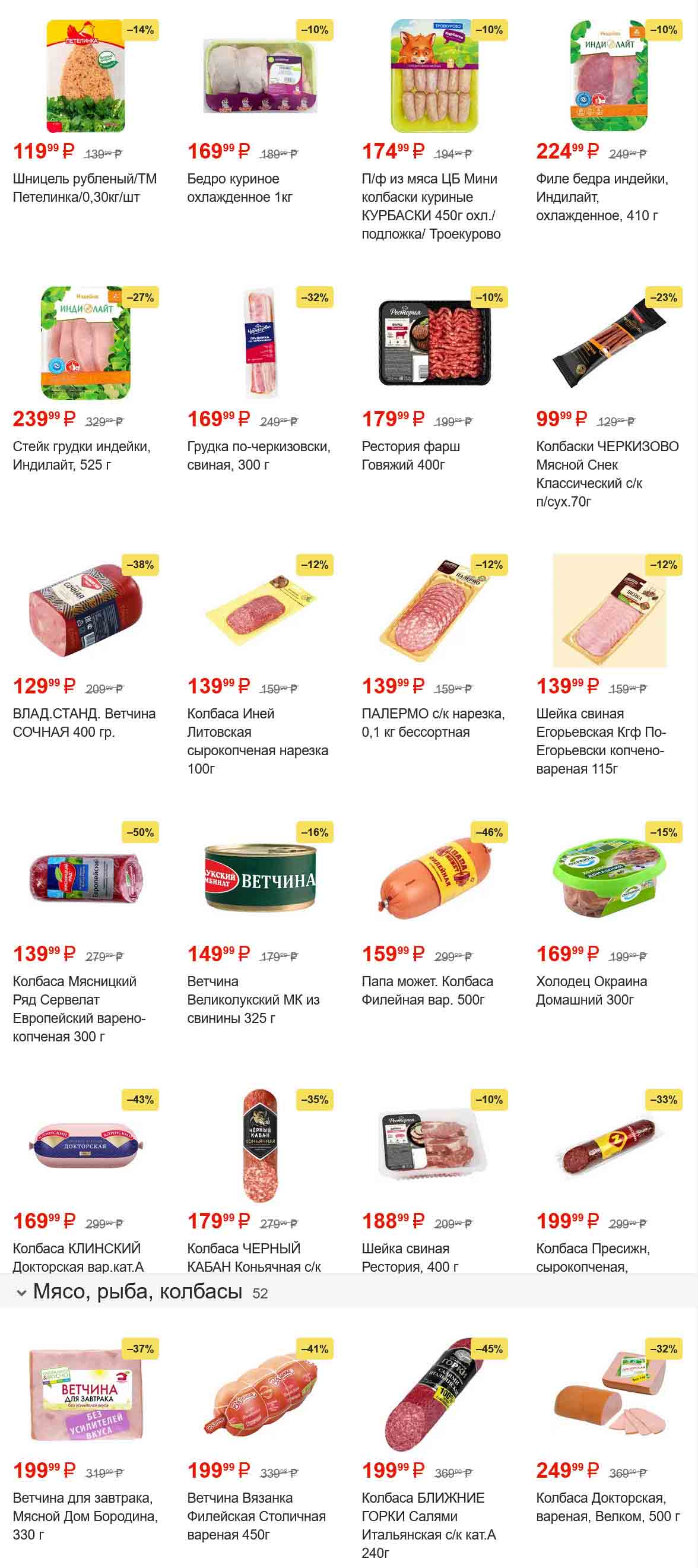Image resolution: width=698 pixels, height=1568 pixels.
Task: Open Филе бедра индейки Индилайт card
Action: (x=608, y=76)
